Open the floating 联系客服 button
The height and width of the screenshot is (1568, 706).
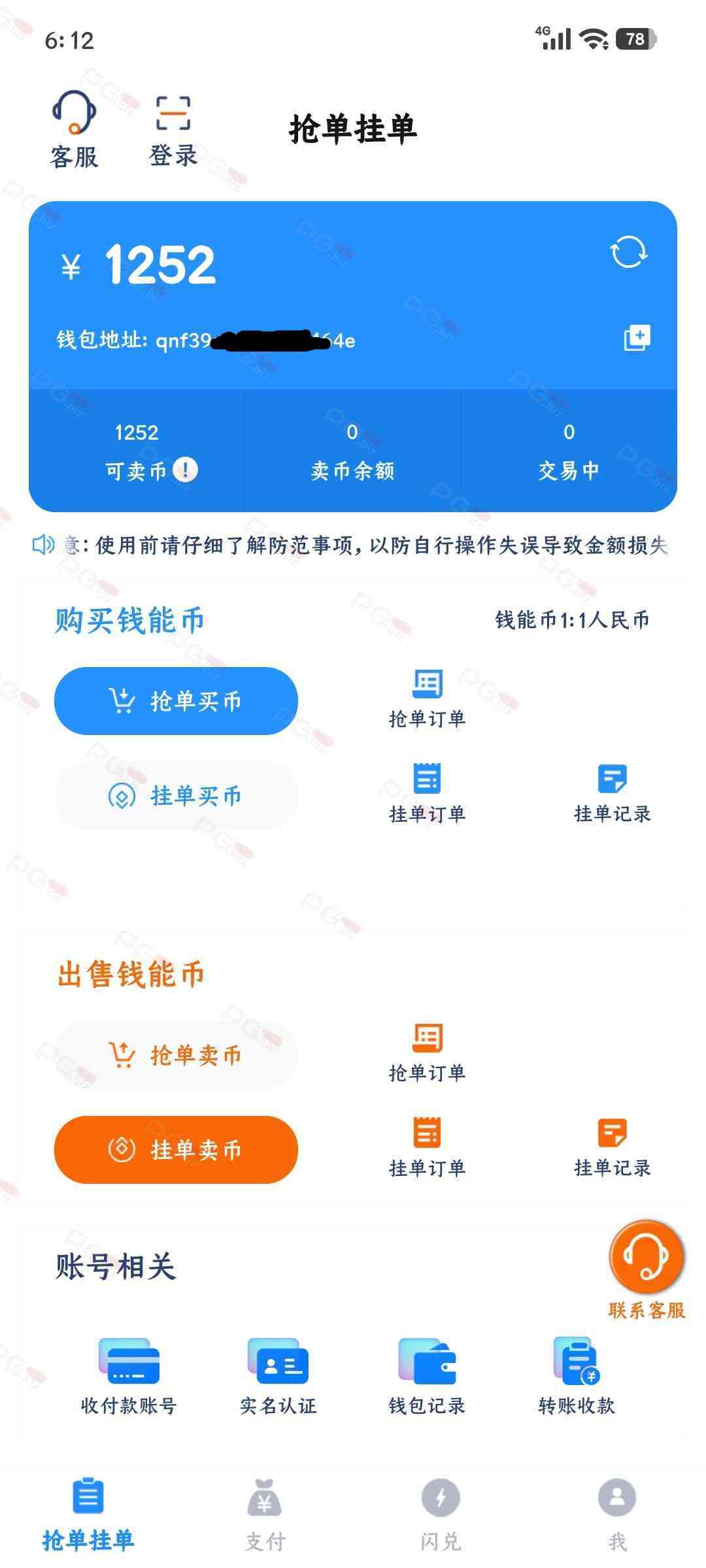point(647,1258)
